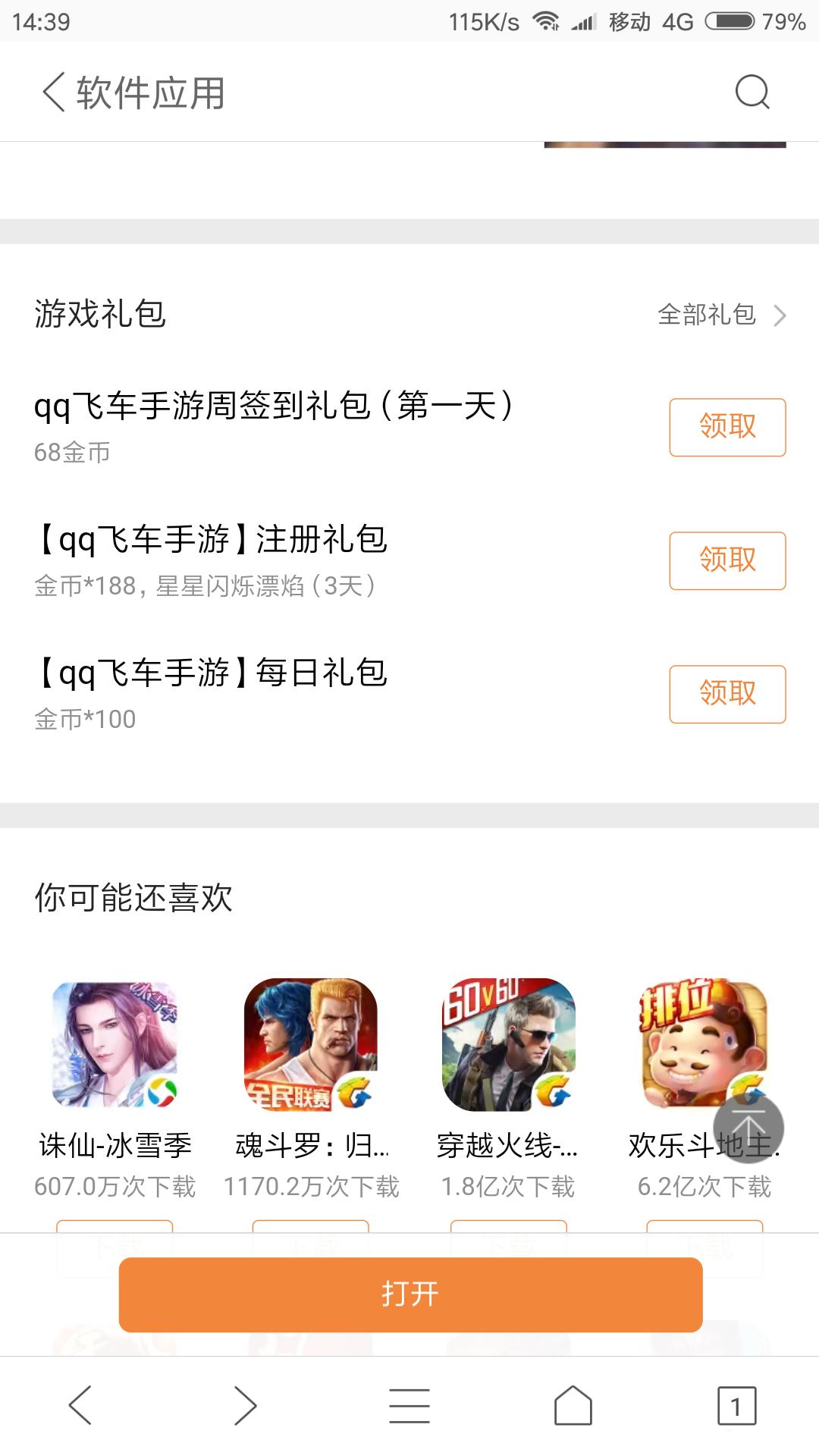Viewport: 819px width, 1456px height.
Task: Tap the browser back navigation icon
Action: tap(82, 1404)
